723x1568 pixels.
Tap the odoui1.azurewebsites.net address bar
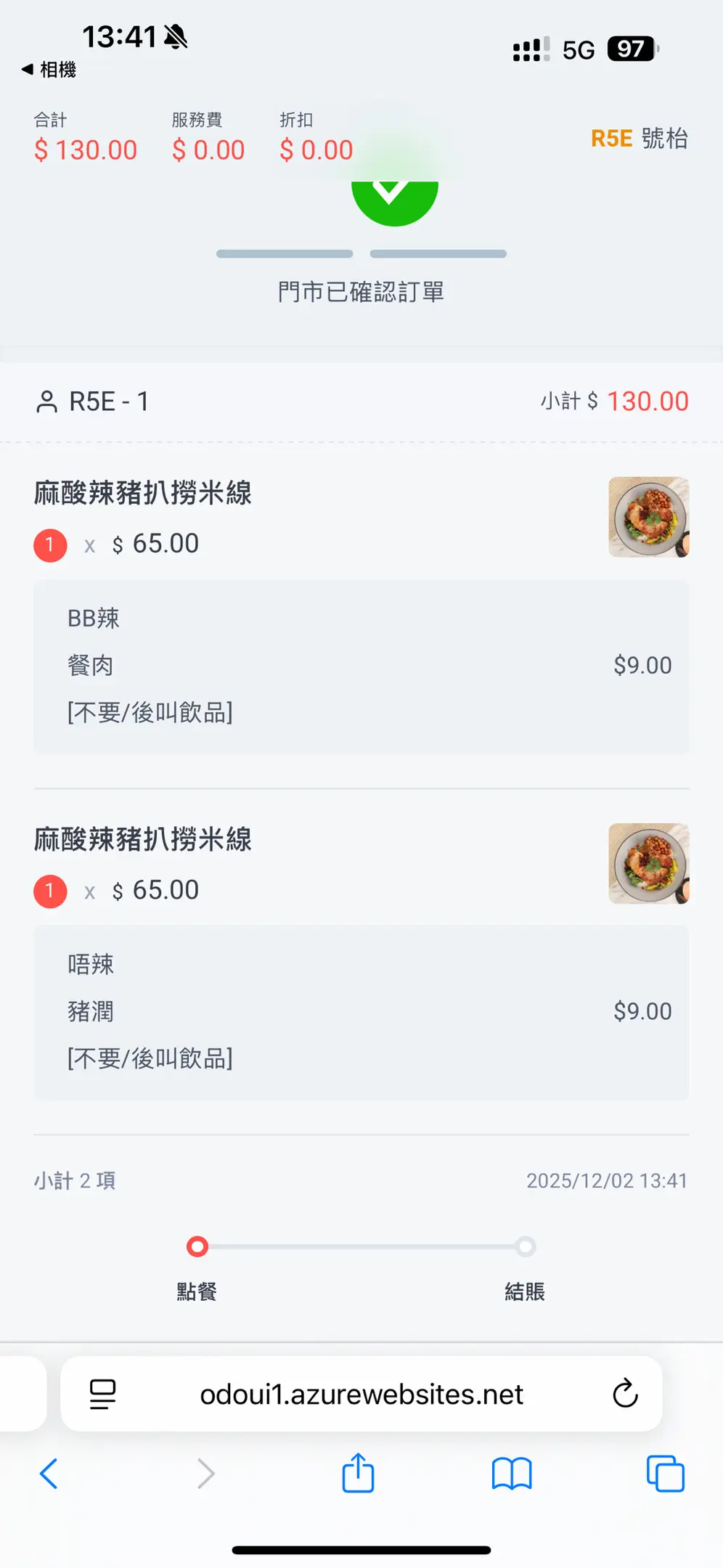point(361,1395)
